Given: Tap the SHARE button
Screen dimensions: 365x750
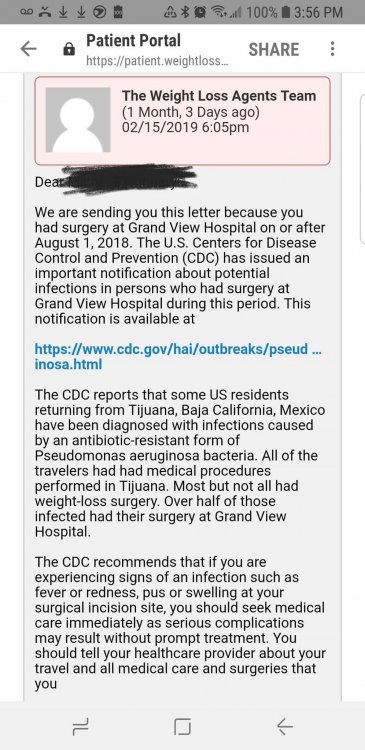Looking at the screenshot, I should tap(274, 49).
